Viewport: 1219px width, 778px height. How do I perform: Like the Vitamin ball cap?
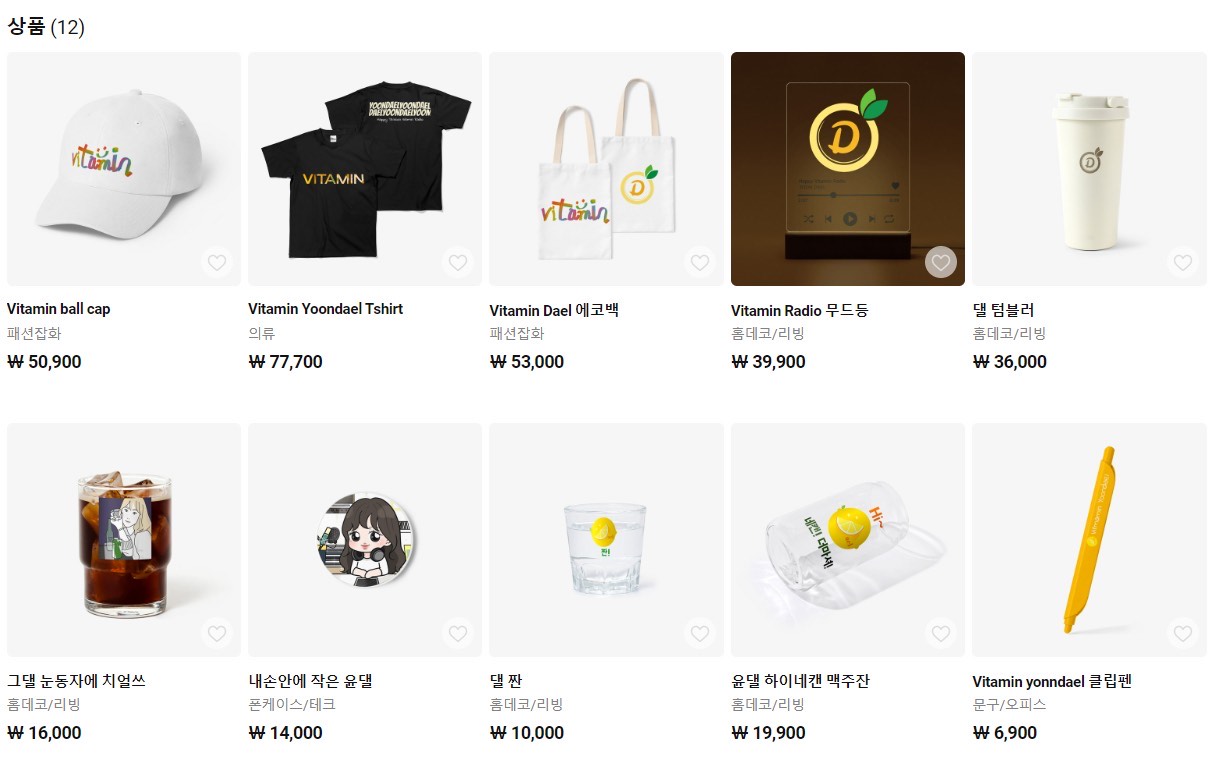click(217, 263)
